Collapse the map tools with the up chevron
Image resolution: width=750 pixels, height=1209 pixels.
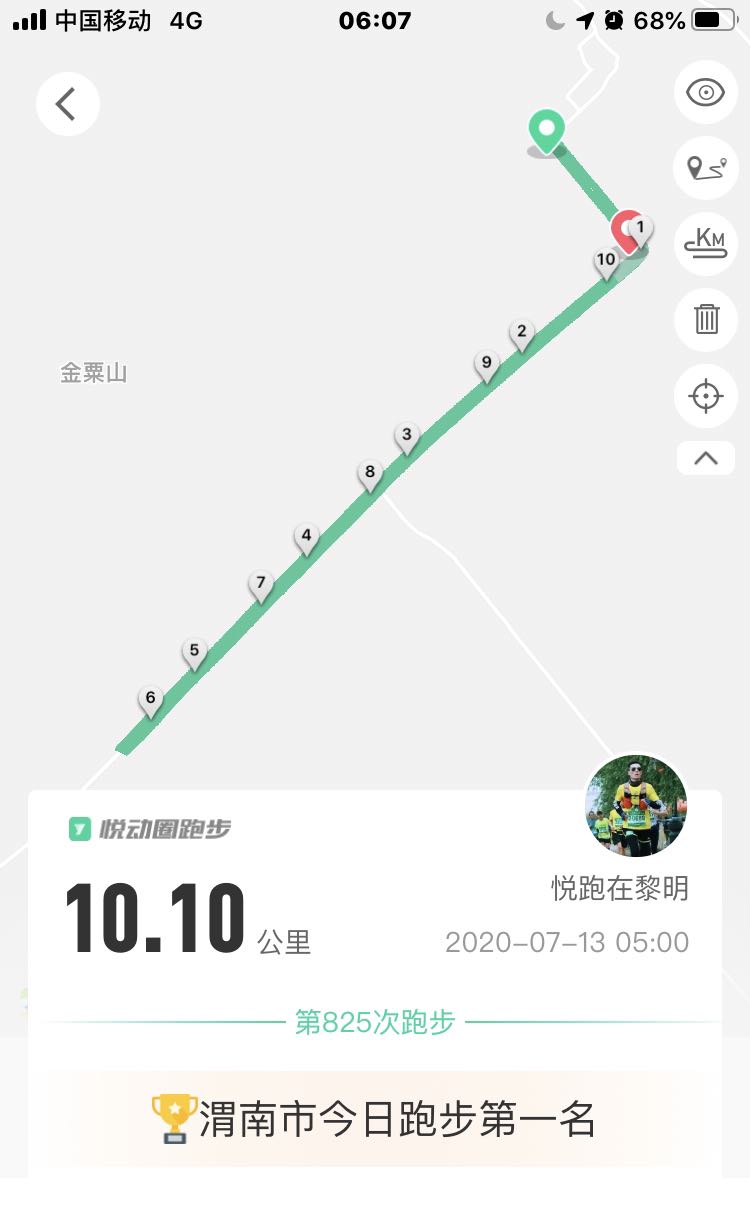pos(706,459)
